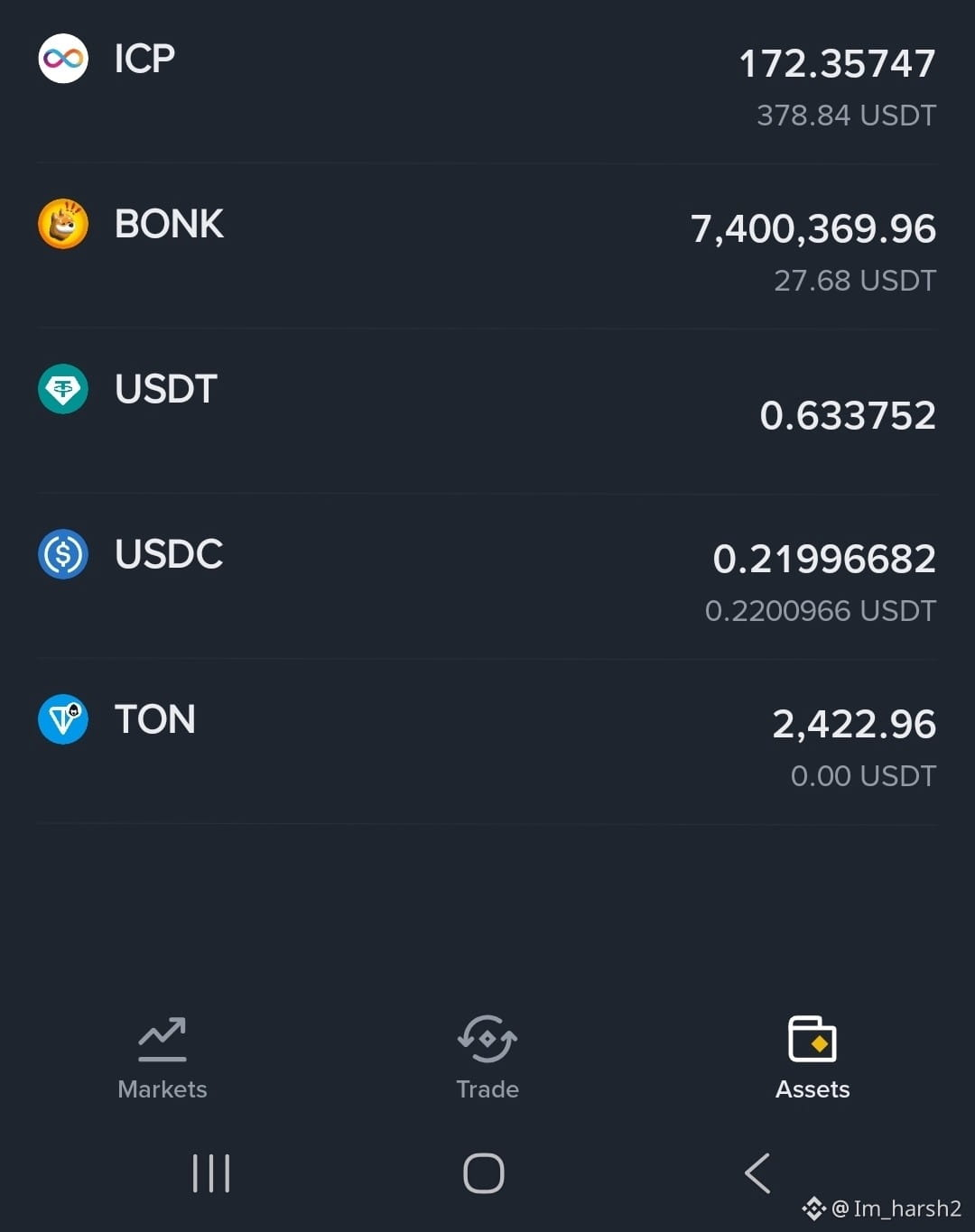The image size is (975, 1232).
Task: Open the BONK asset row
Action: click(487, 246)
